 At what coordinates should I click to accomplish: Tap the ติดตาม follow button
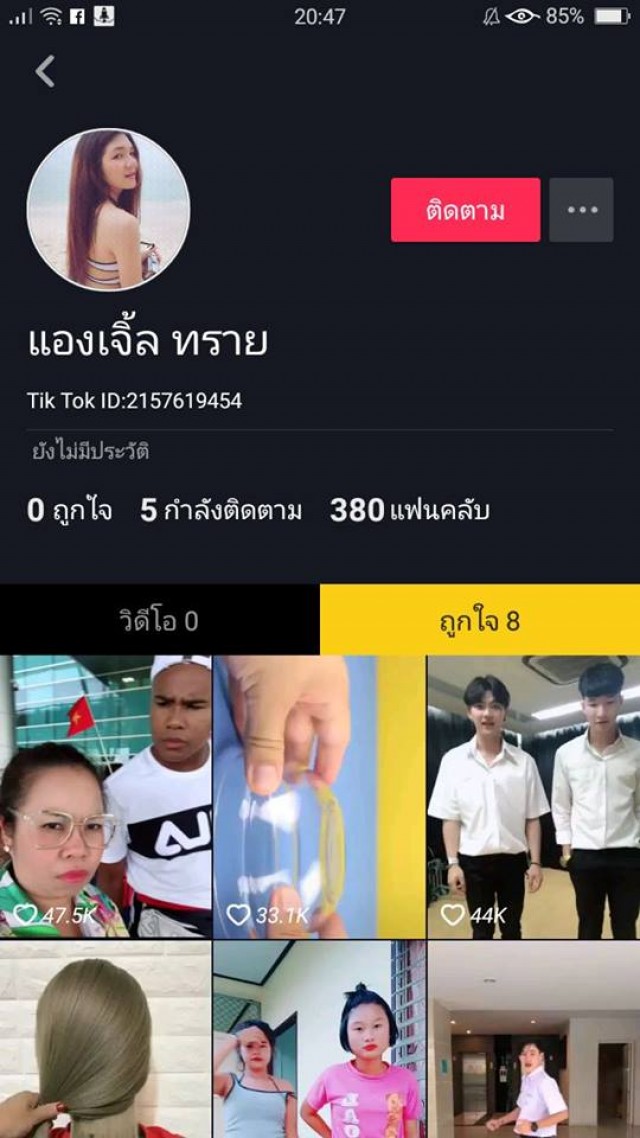pyautogui.click(x=465, y=210)
